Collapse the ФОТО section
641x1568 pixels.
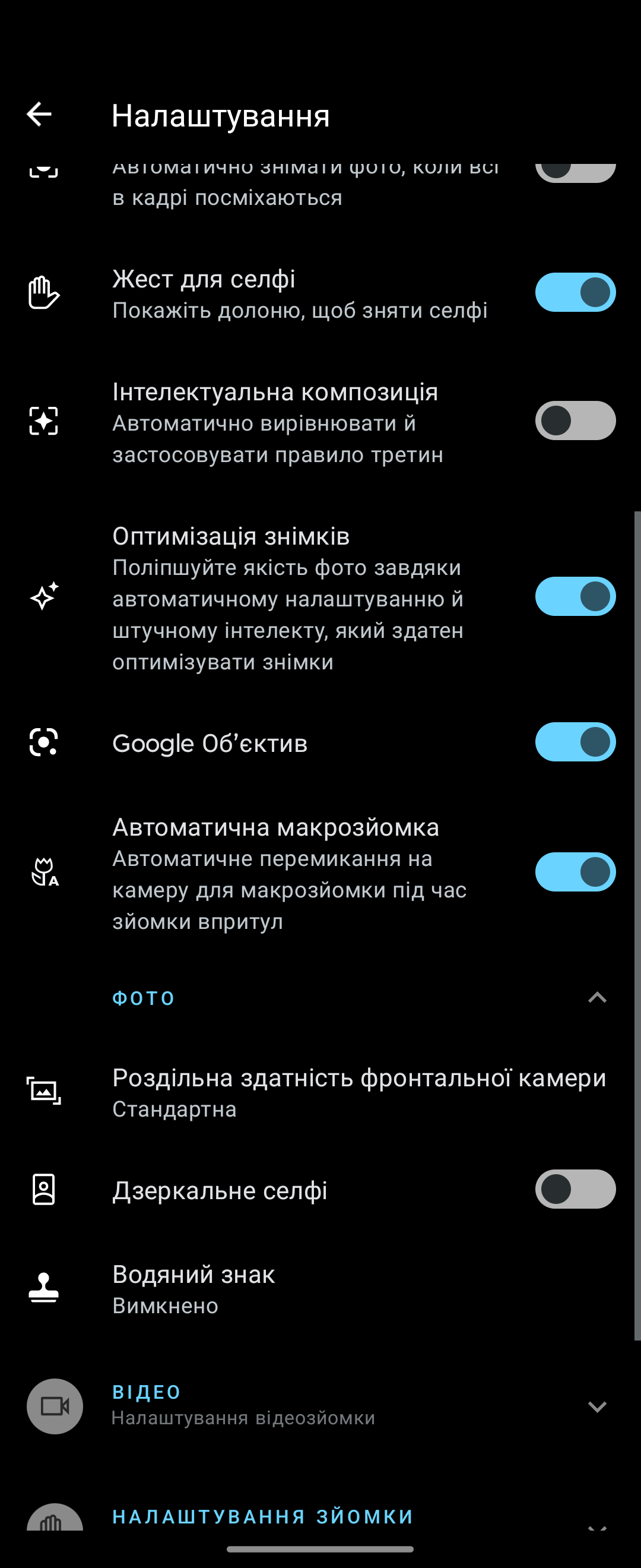tap(596, 998)
